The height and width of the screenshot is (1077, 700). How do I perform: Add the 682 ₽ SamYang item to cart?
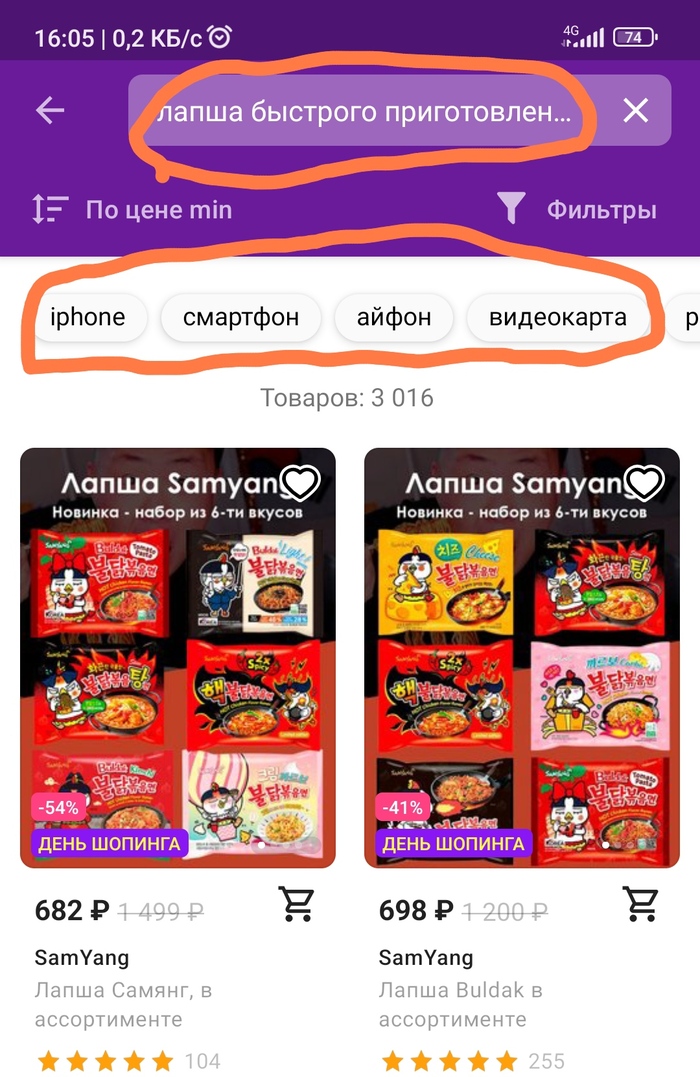tap(296, 904)
